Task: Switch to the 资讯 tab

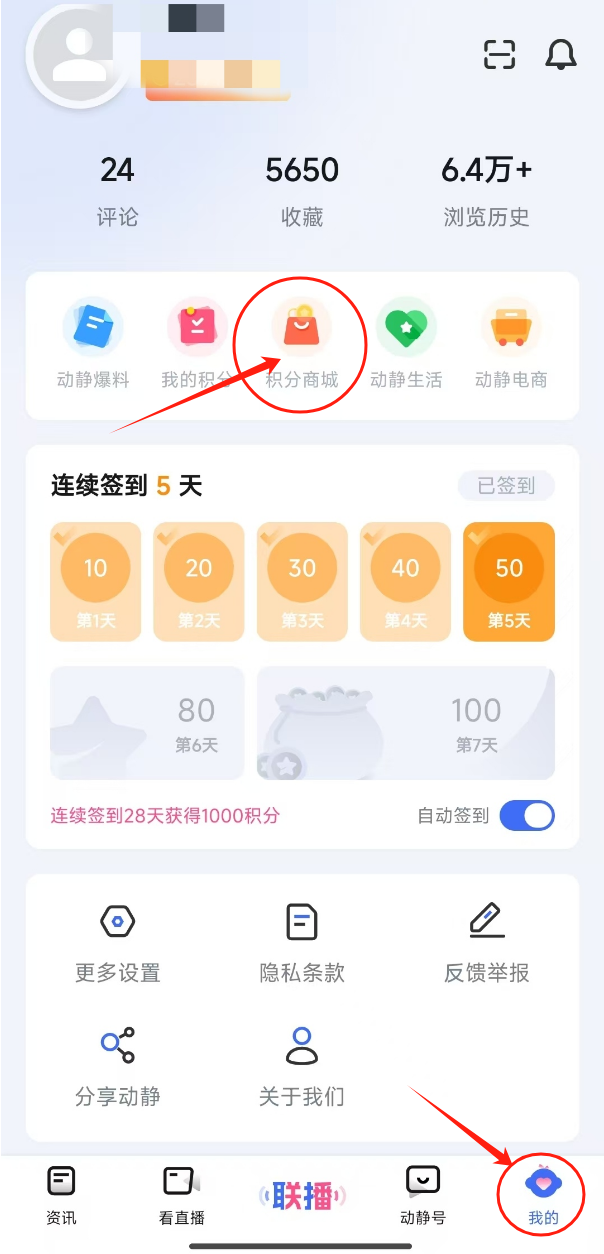Action: coord(61,1196)
